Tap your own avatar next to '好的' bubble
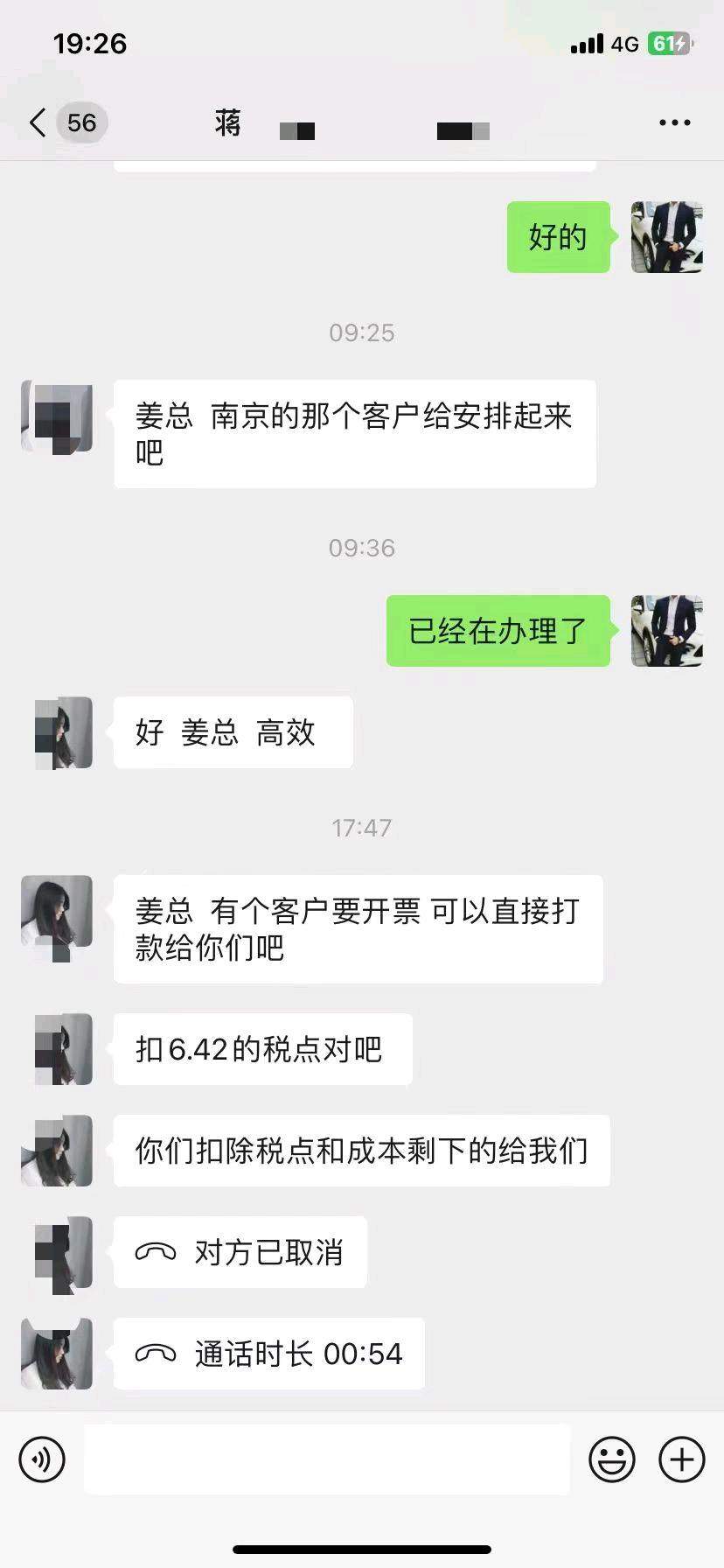The width and height of the screenshot is (724, 1568). (665, 236)
